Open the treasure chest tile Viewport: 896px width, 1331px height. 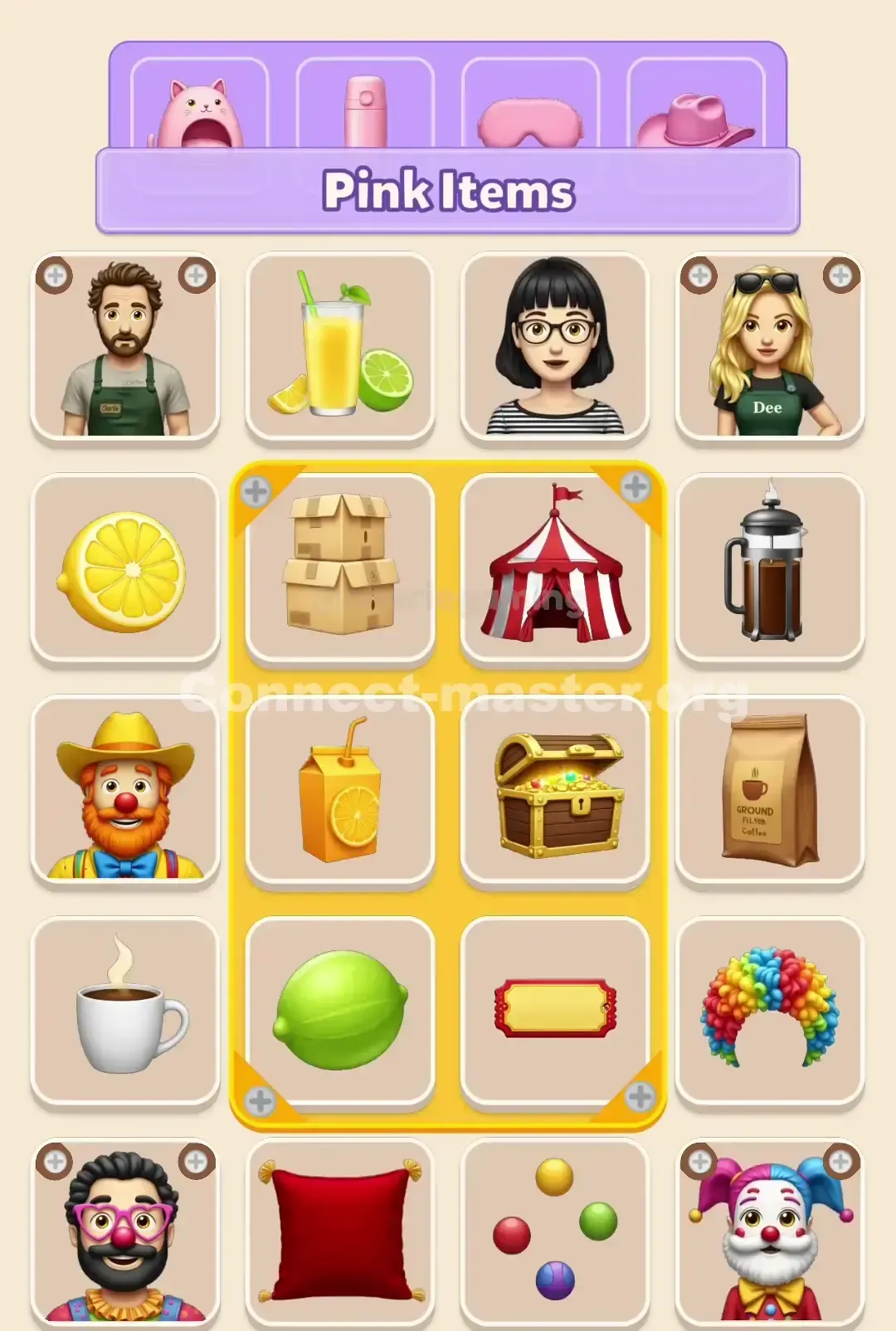tap(557, 792)
